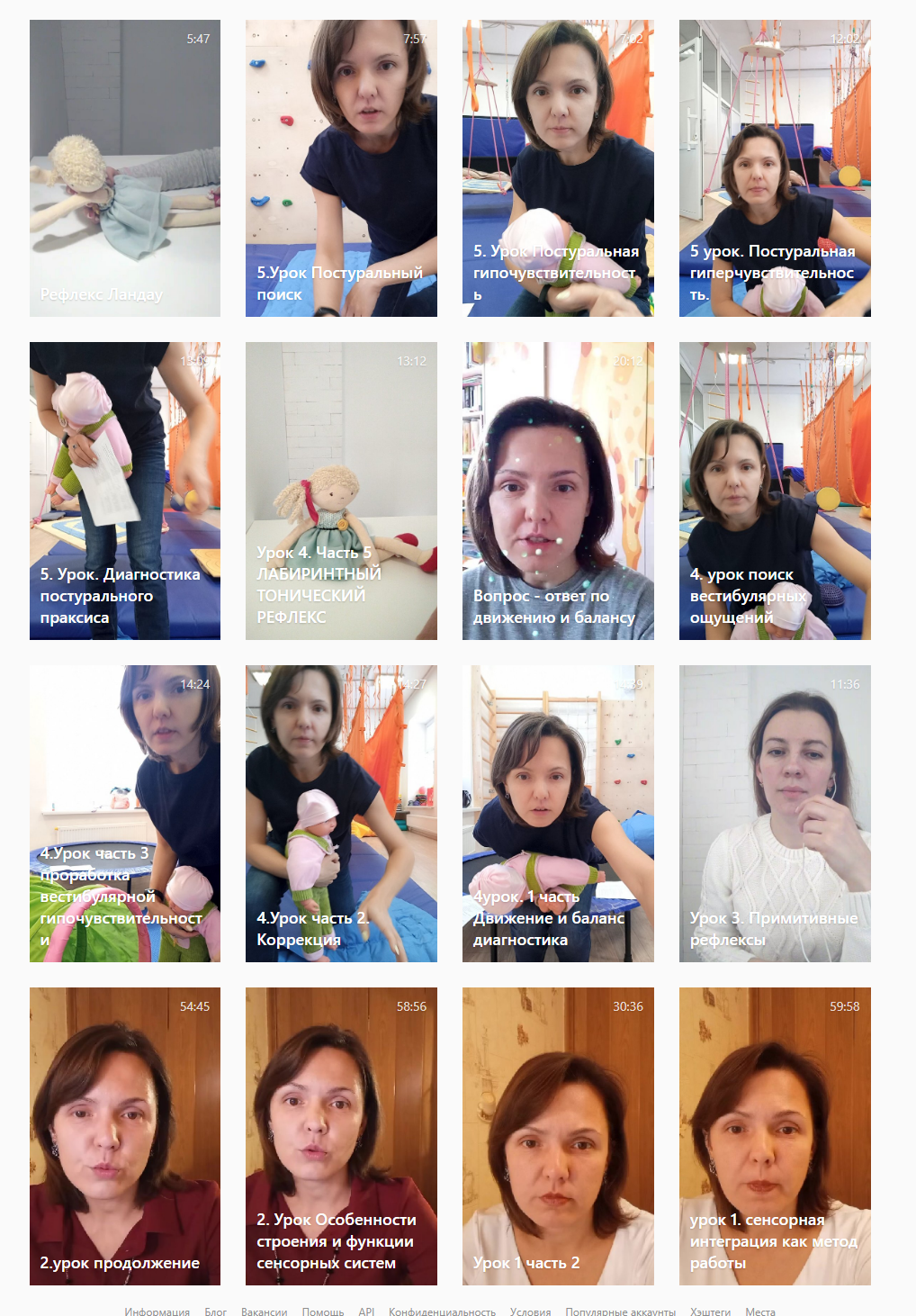Screen dimensions: 916x1316
Task: Watch урок 1. сенсорная интеграция video
Action: pos(775,1136)
